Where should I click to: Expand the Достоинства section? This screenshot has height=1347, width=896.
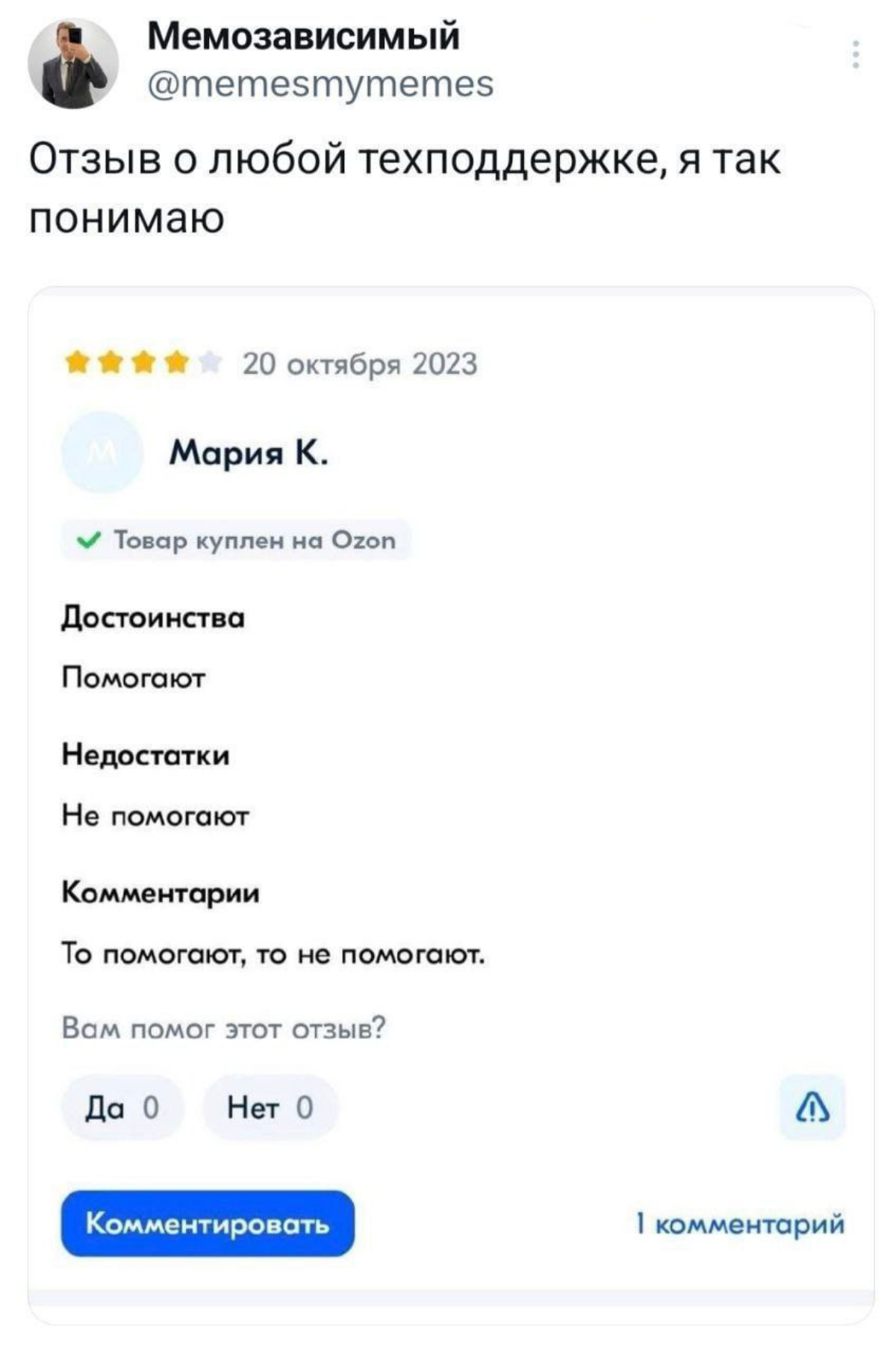point(153,617)
